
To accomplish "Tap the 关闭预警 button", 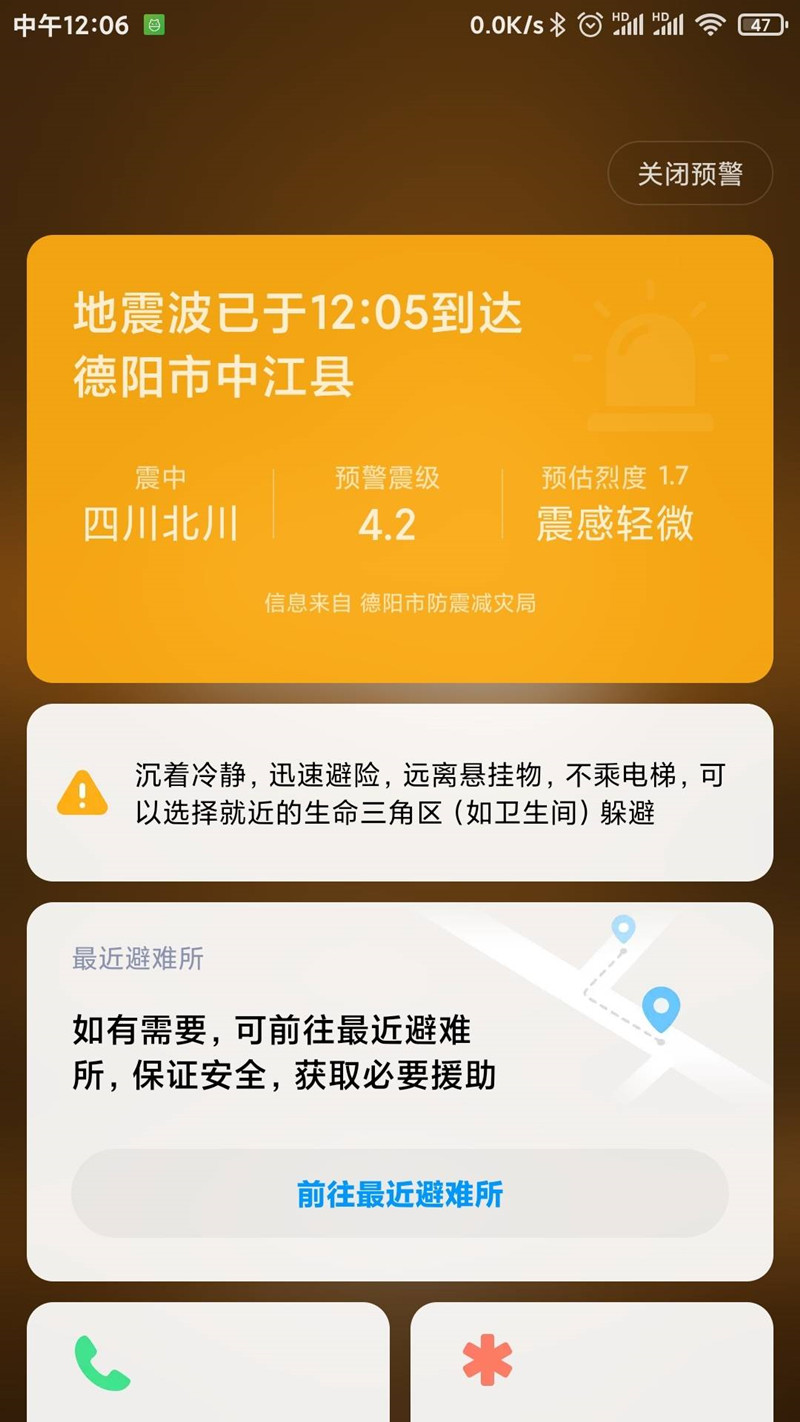I will [x=690, y=174].
